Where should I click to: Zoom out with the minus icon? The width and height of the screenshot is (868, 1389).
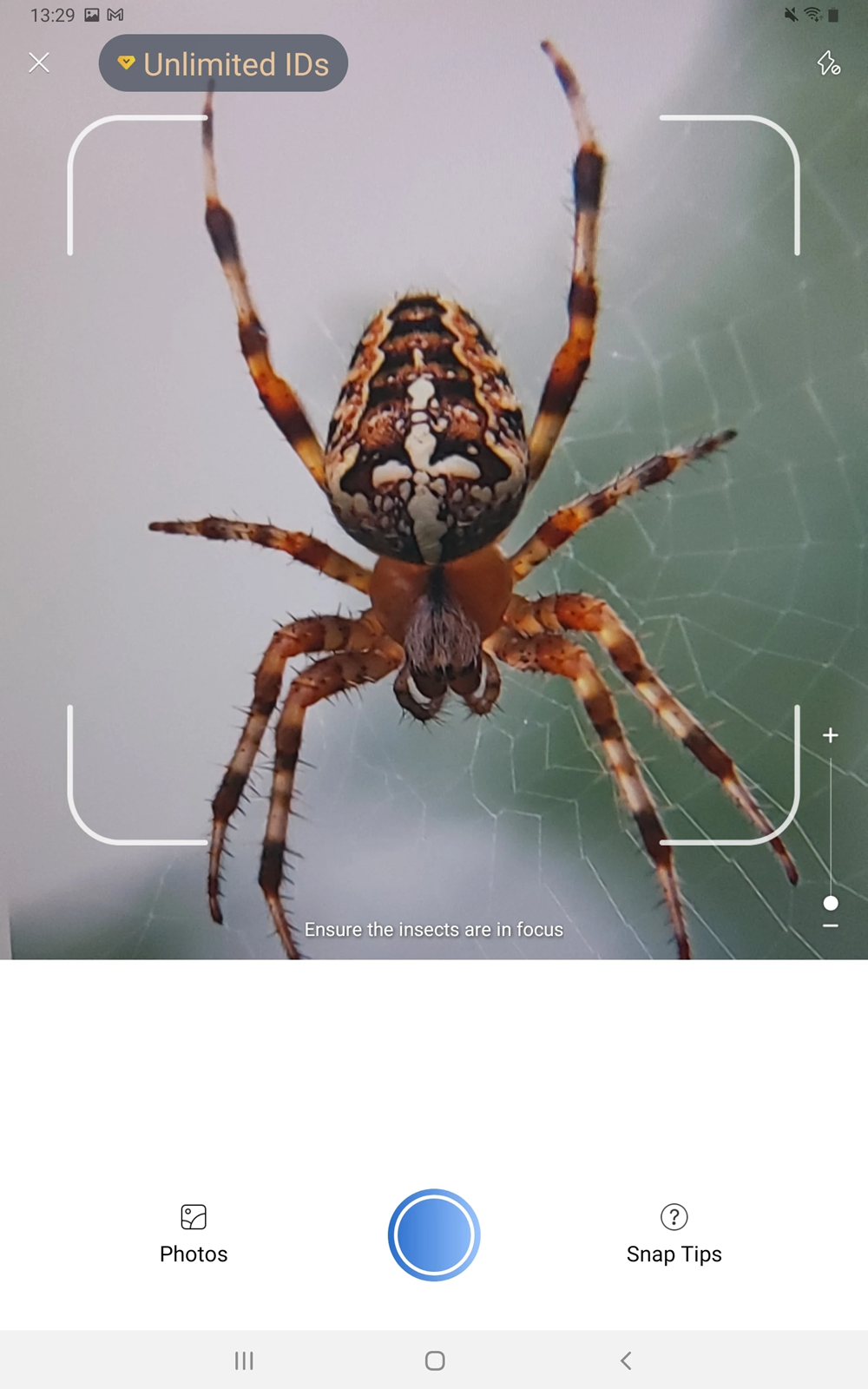[830, 926]
